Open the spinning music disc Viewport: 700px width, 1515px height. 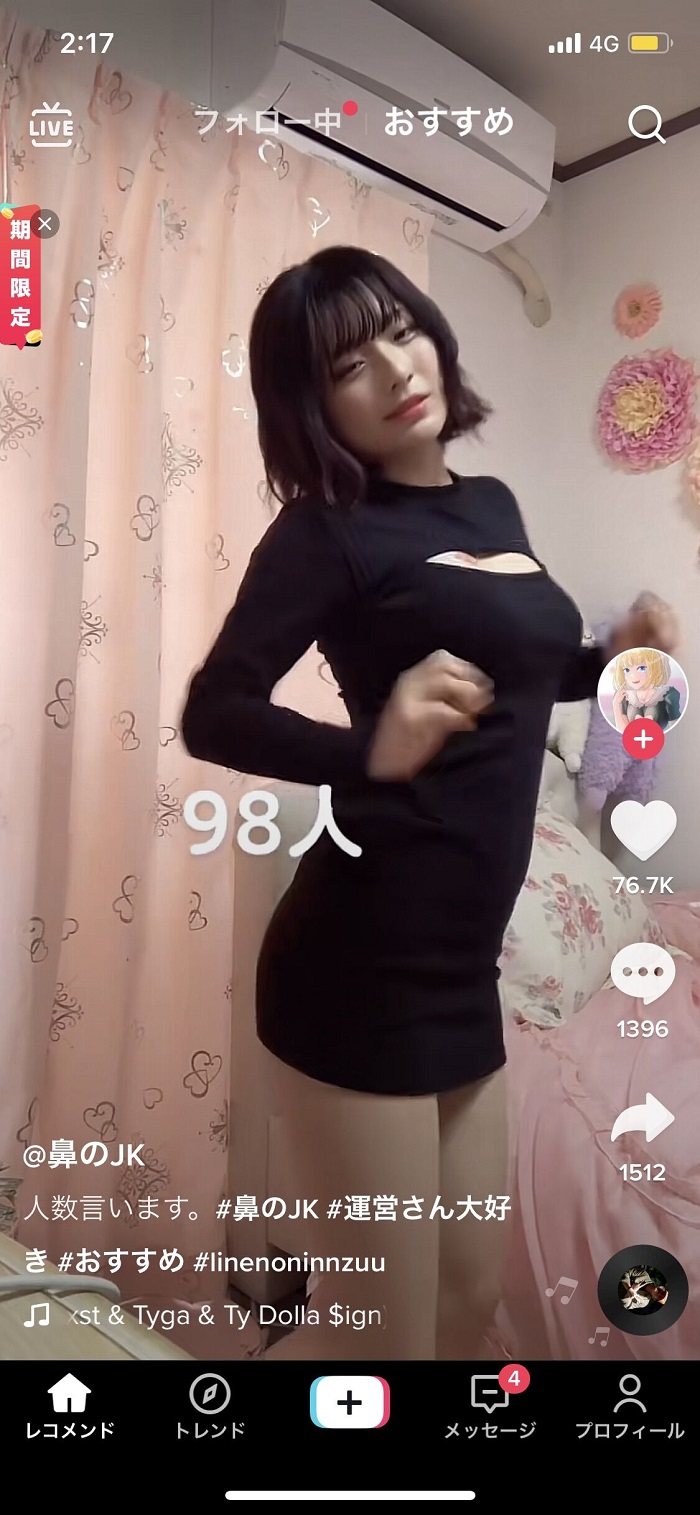(642, 1290)
